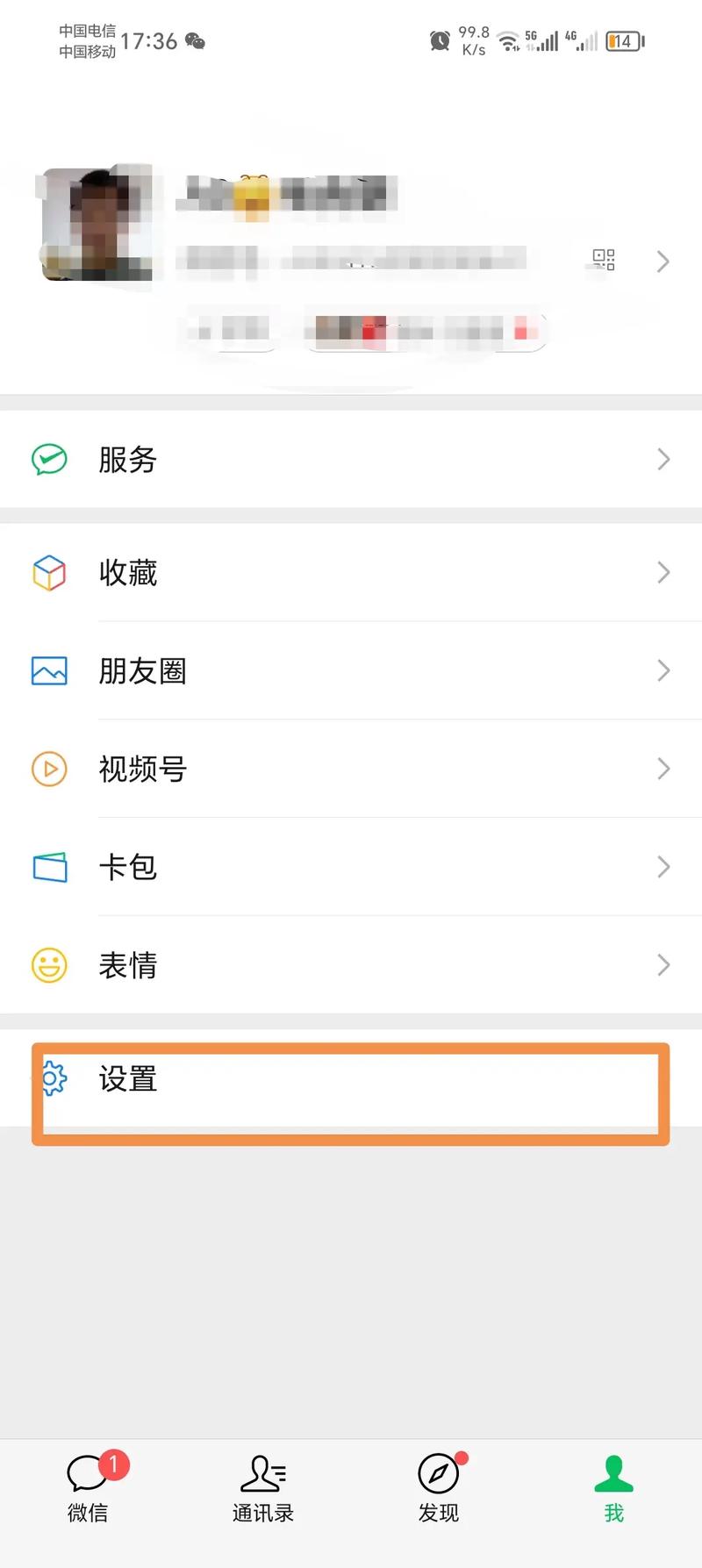This screenshot has height=1568, width=702.
Task: Select the 我 (Me) tab
Action: (x=612, y=1492)
